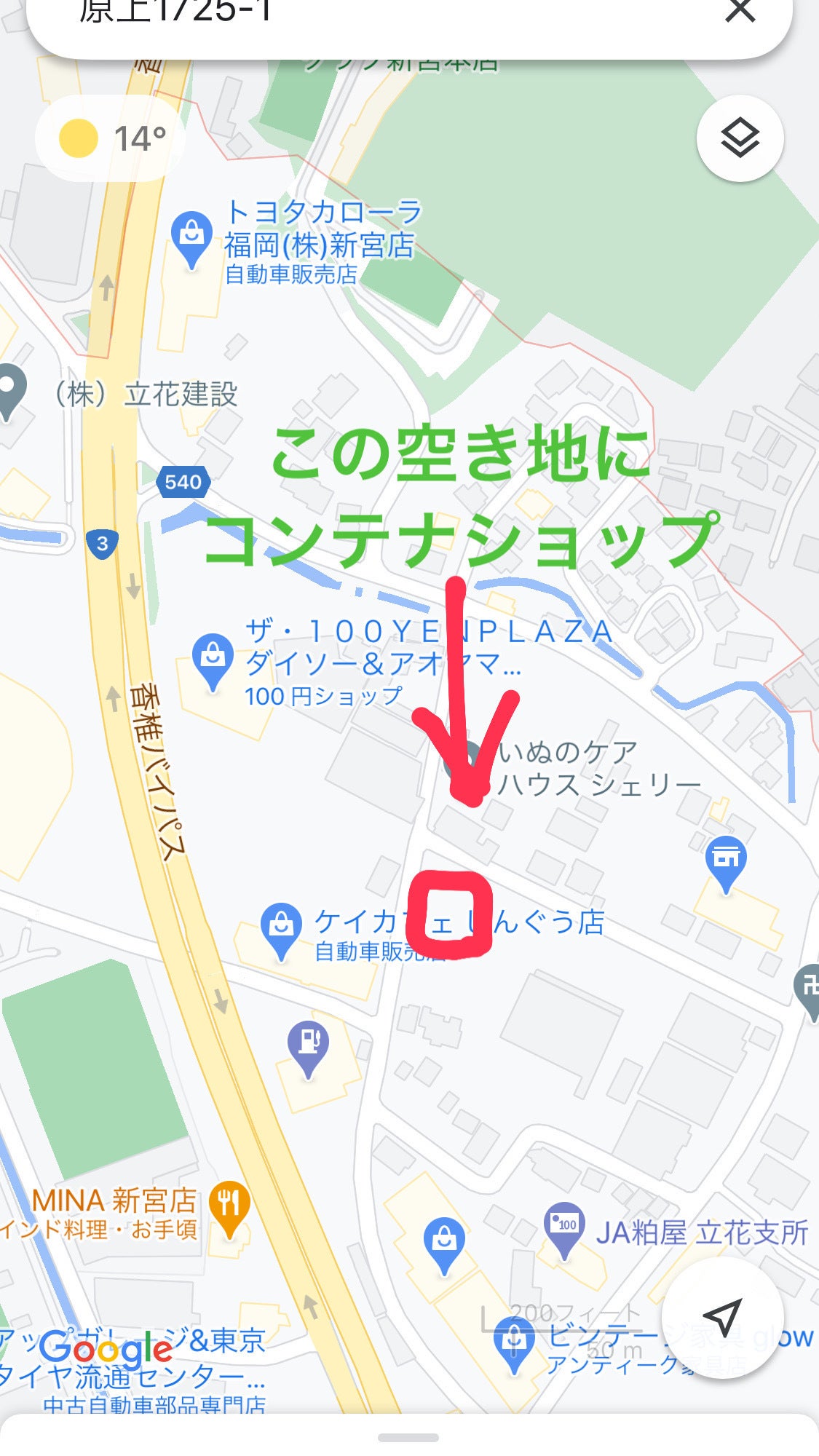
Task: Tap the gas station marker
Action: (x=309, y=1045)
